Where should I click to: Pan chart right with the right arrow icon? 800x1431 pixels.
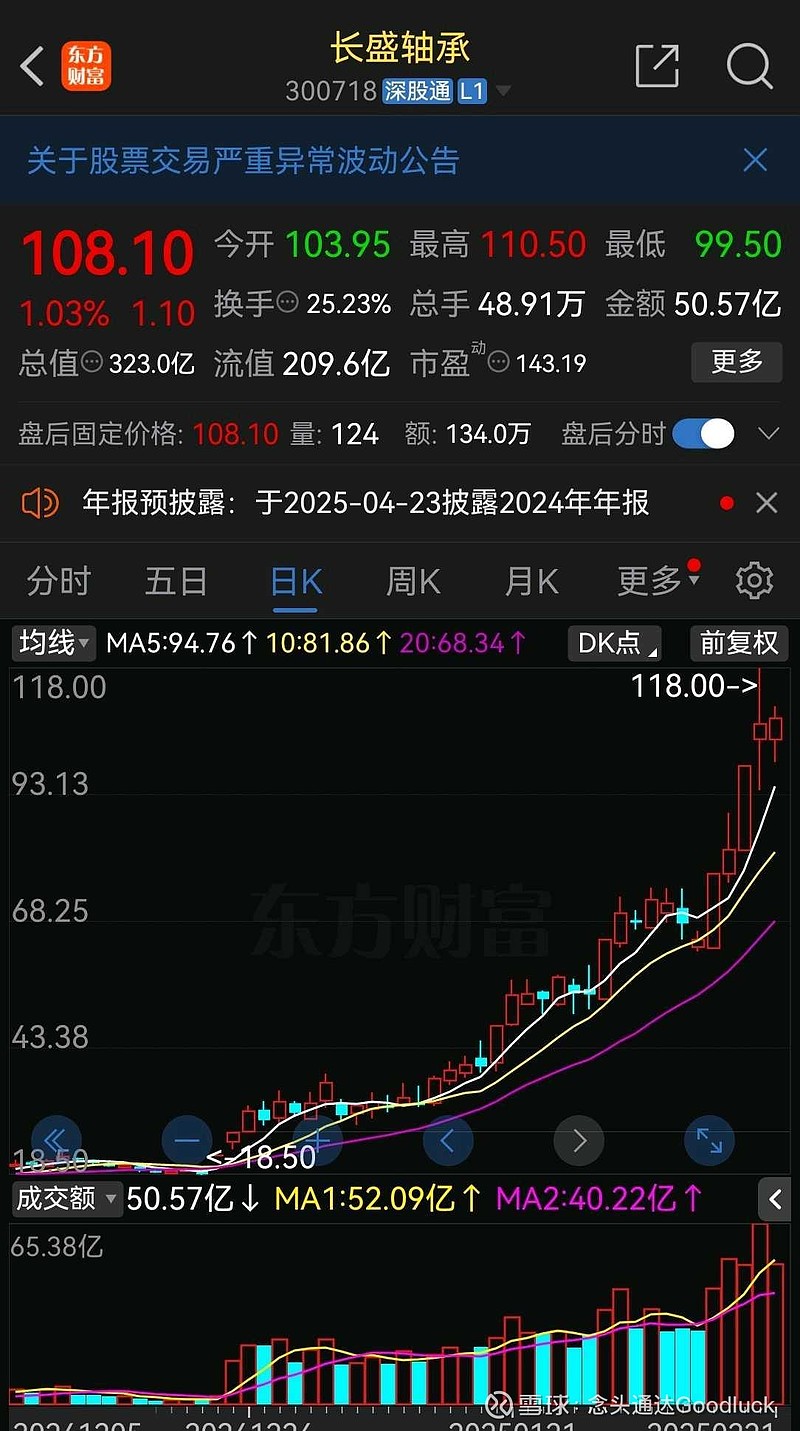pos(579,1140)
